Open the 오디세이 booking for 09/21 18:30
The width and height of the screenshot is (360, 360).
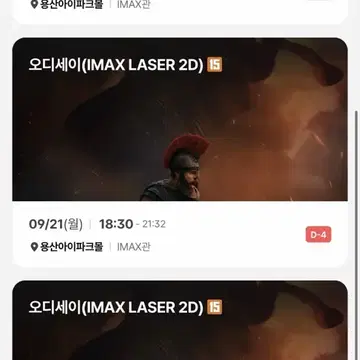tap(180, 152)
